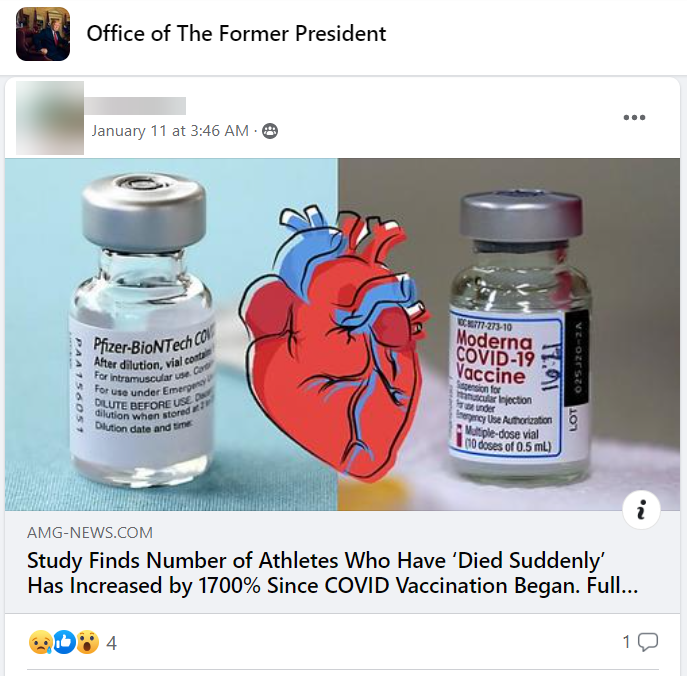Open the page's profile photo avatar
Image resolution: width=687 pixels, height=676 pixels.
pyautogui.click(x=43, y=34)
